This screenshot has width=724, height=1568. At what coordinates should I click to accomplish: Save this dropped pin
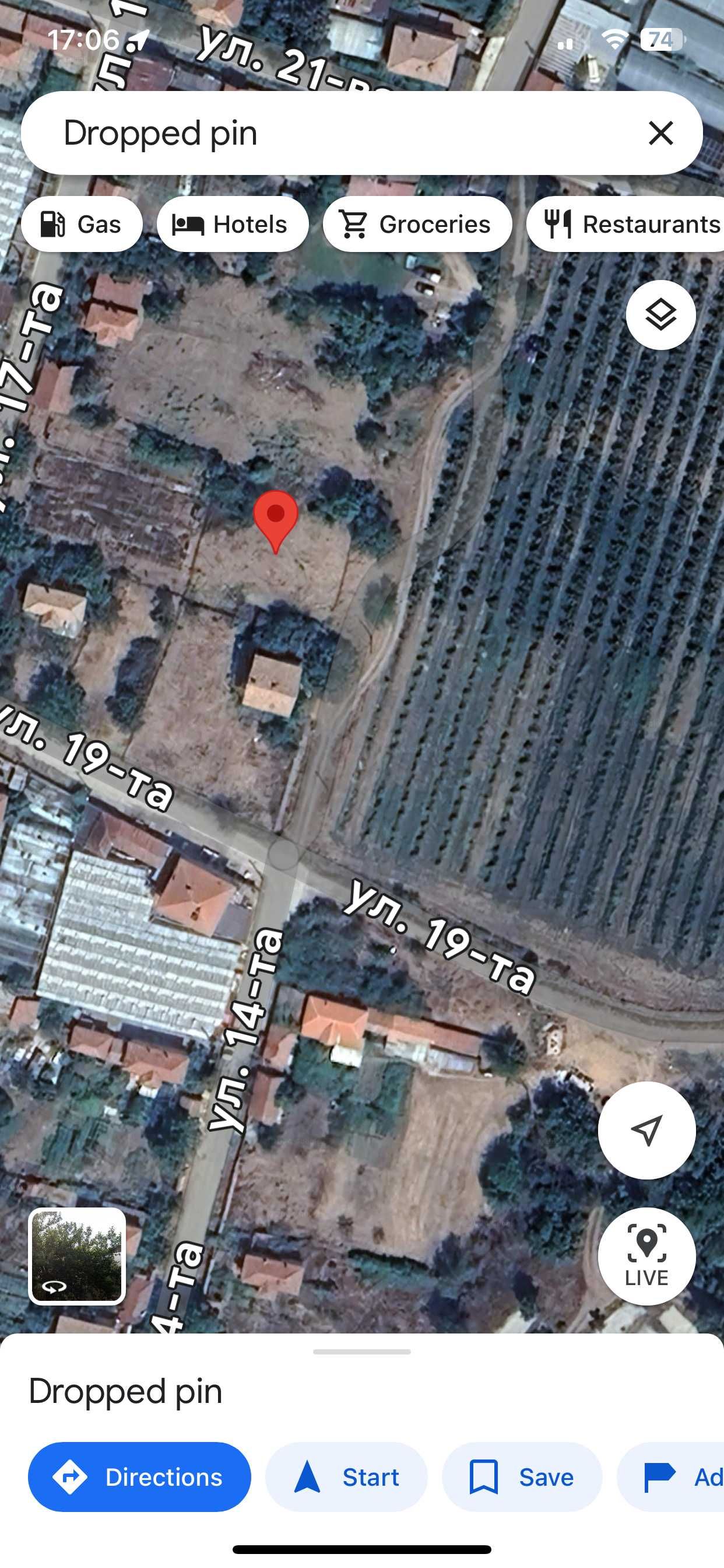[x=521, y=1476]
